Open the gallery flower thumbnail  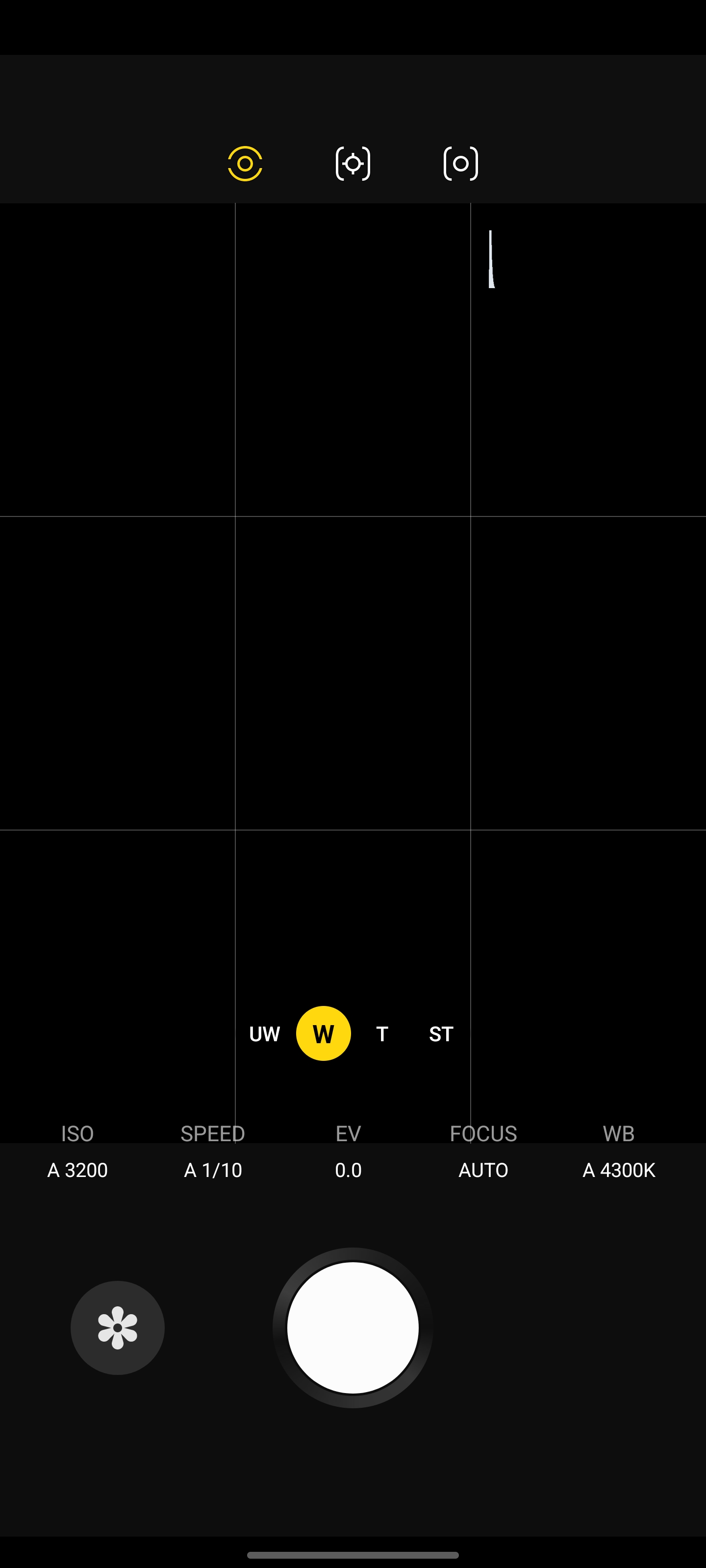[x=118, y=1327]
